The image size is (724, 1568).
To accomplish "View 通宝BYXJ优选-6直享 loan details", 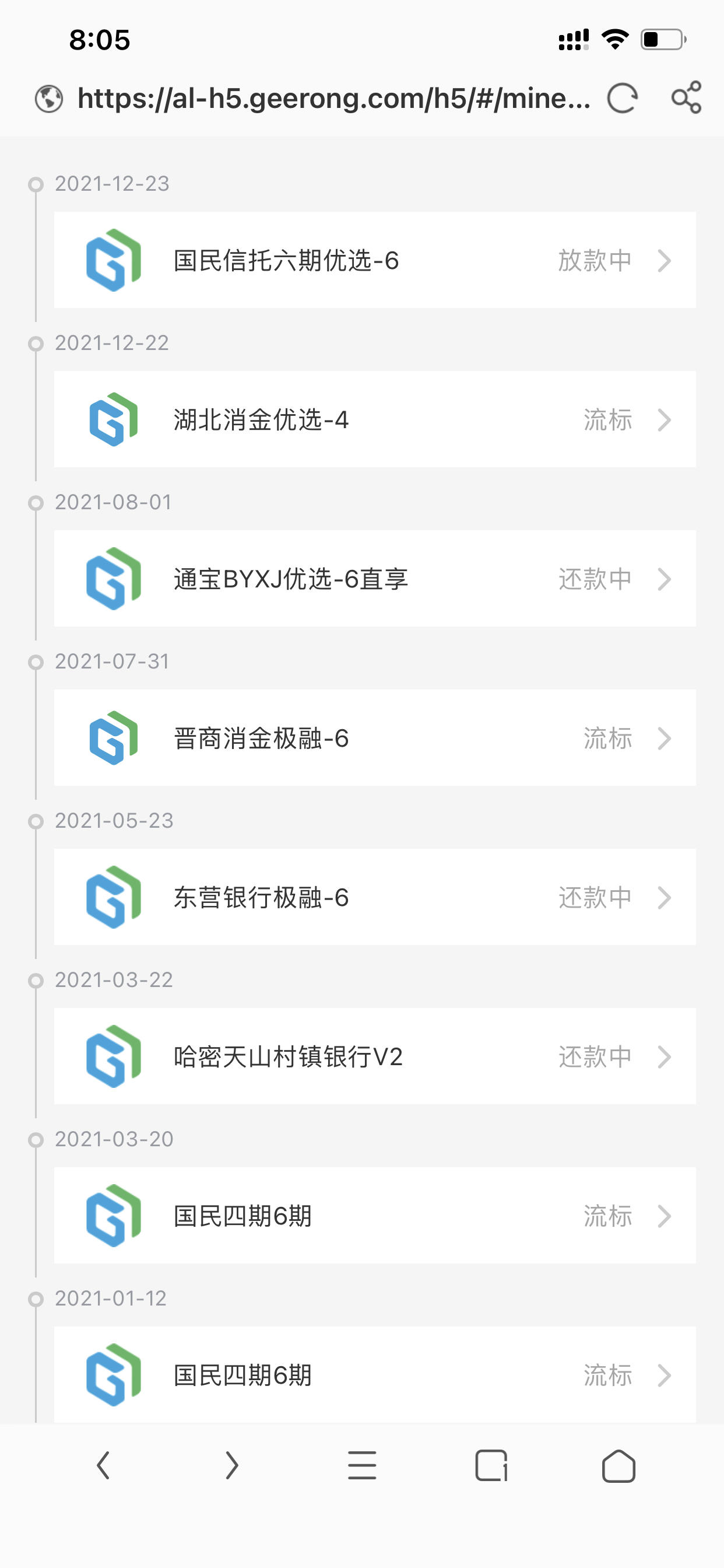I will pyautogui.click(x=375, y=578).
